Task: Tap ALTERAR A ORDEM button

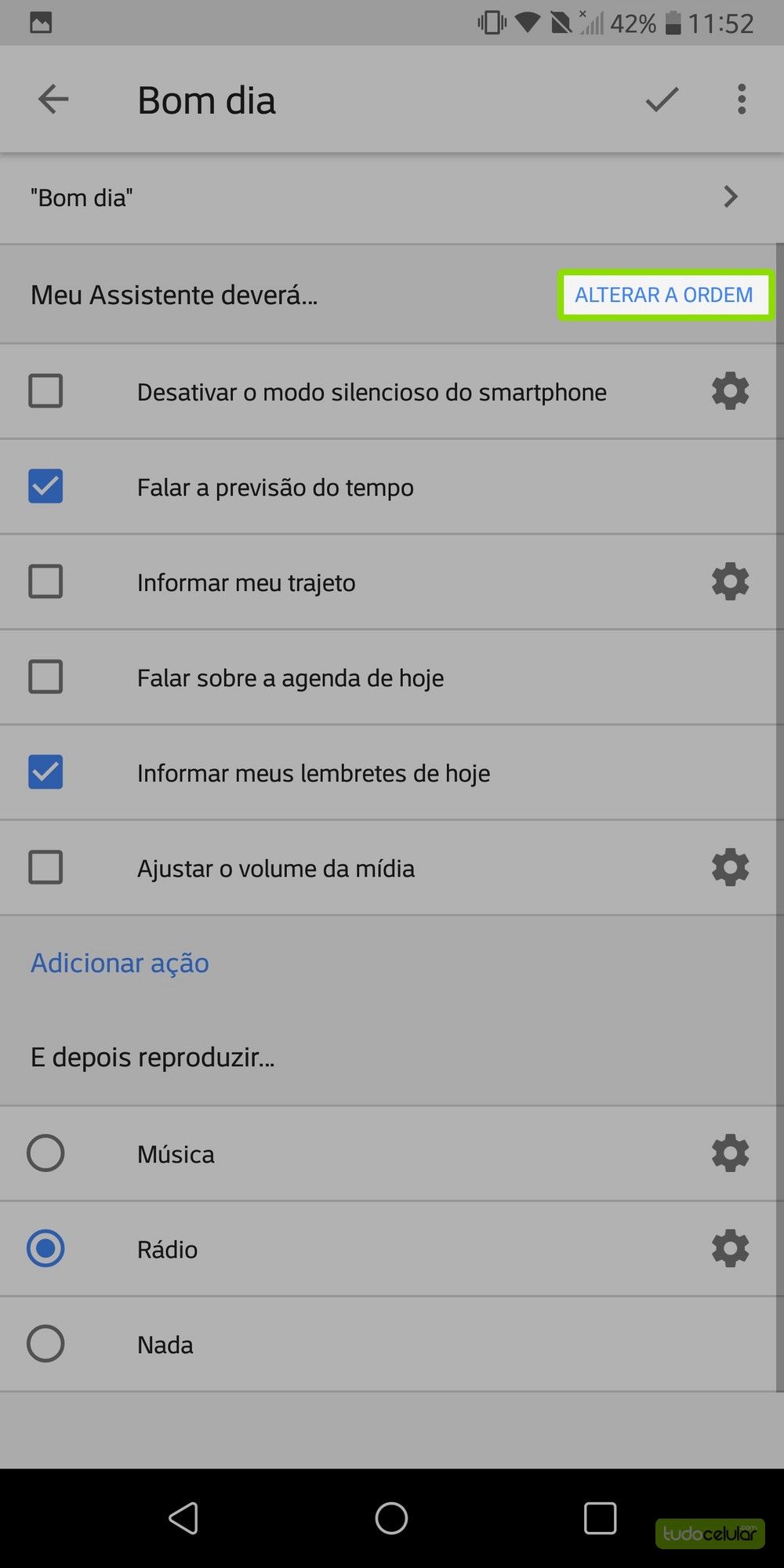Action: pos(664,295)
